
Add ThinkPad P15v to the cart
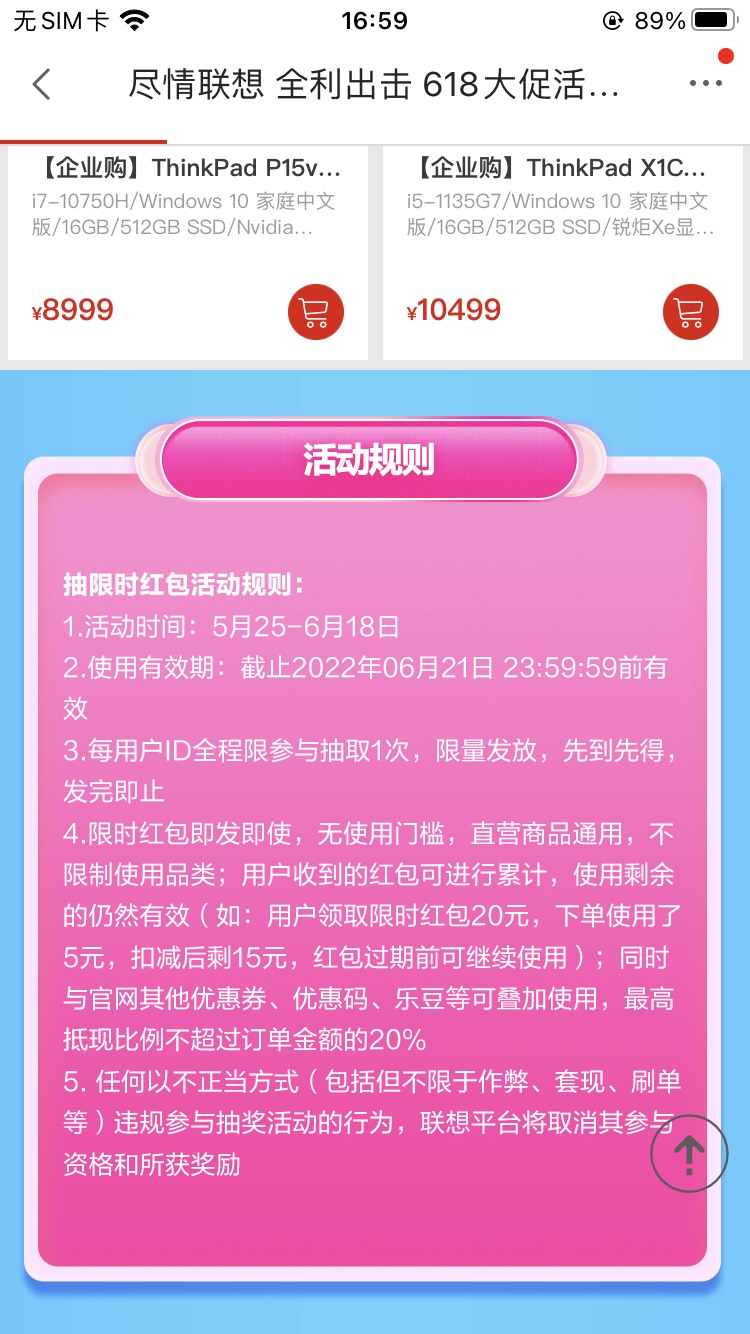[x=316, y=312]
